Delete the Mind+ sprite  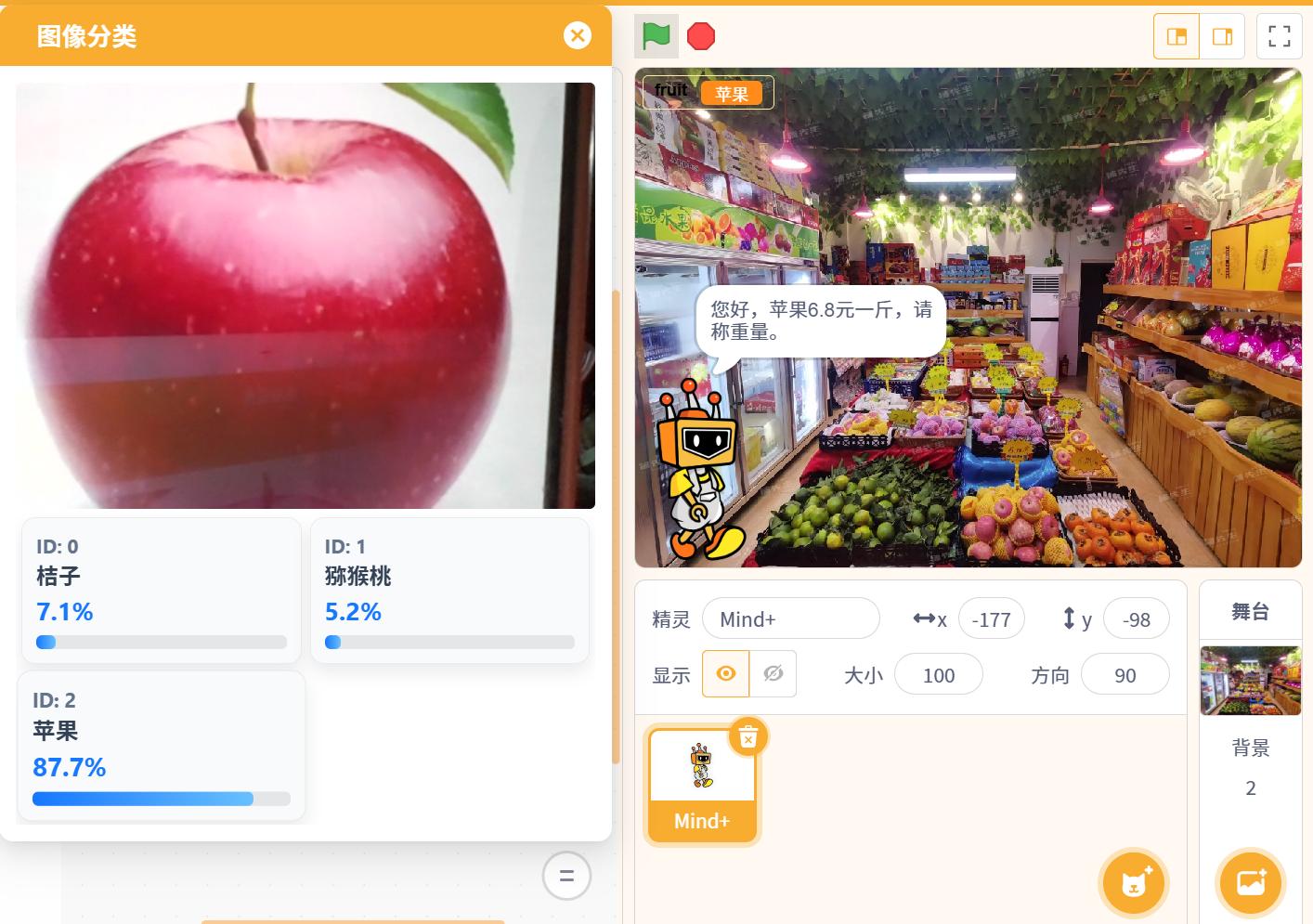click(x=748, y=737)
